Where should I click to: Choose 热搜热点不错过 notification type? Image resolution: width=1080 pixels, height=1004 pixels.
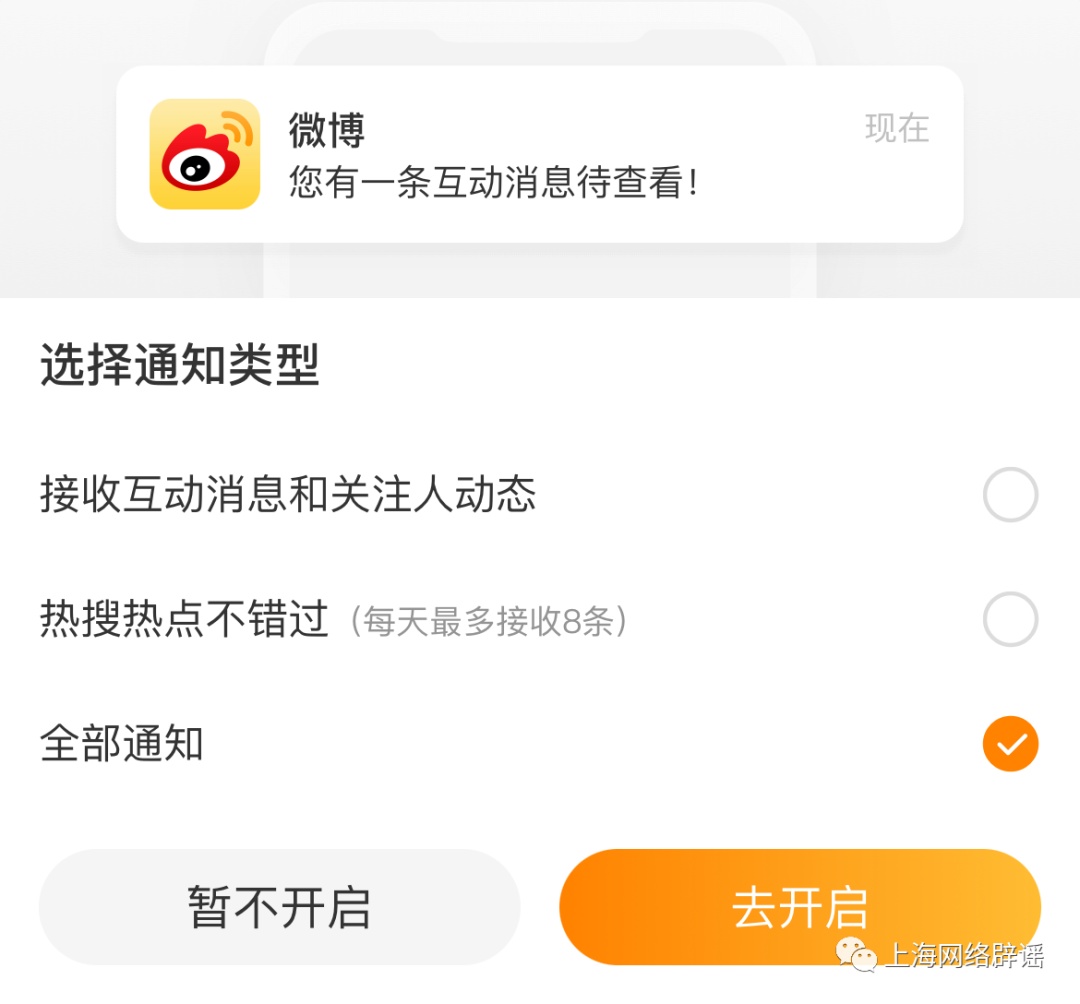coord(1010,620)
